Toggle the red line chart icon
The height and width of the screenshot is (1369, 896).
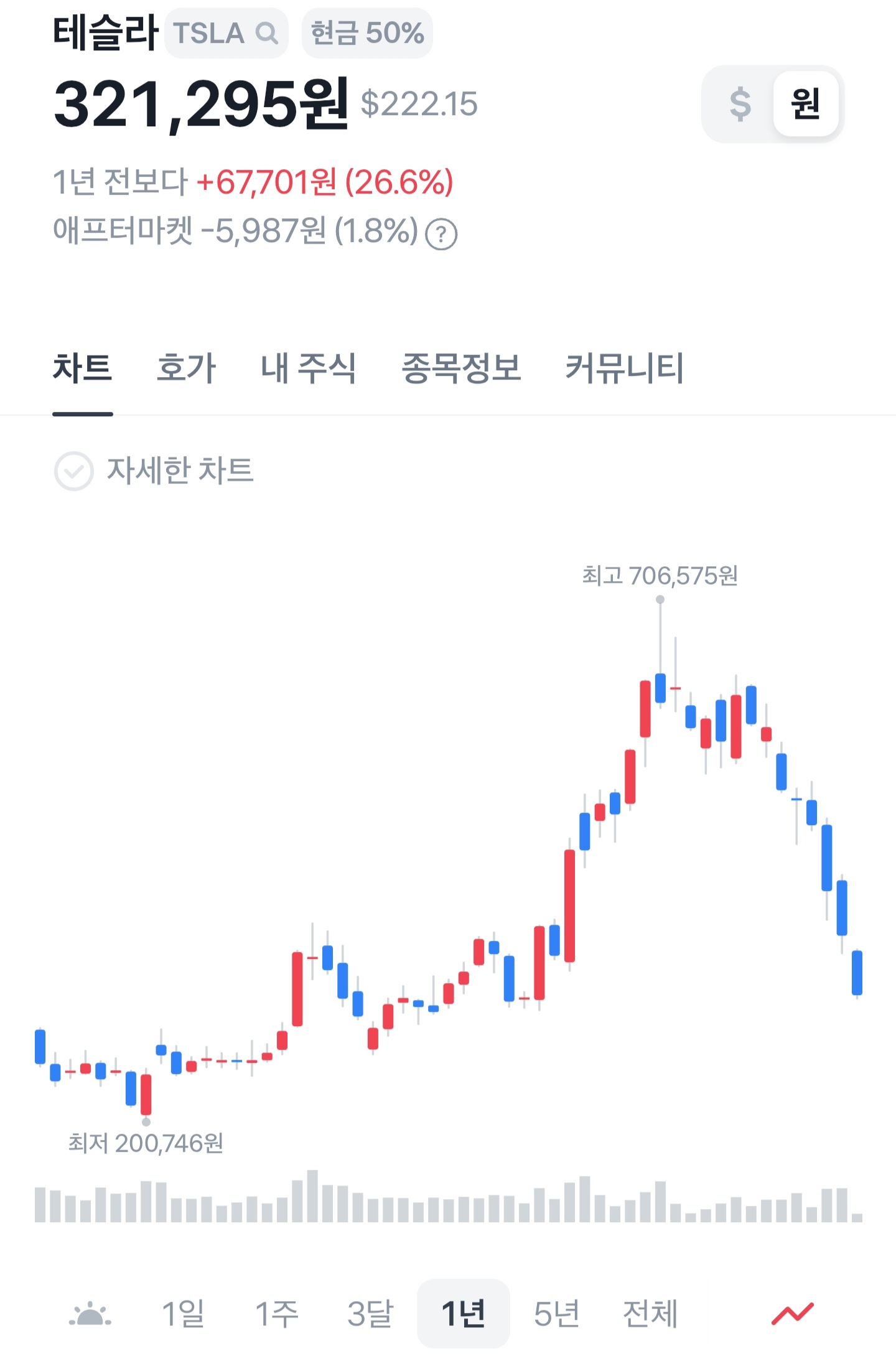(792, 1313)
